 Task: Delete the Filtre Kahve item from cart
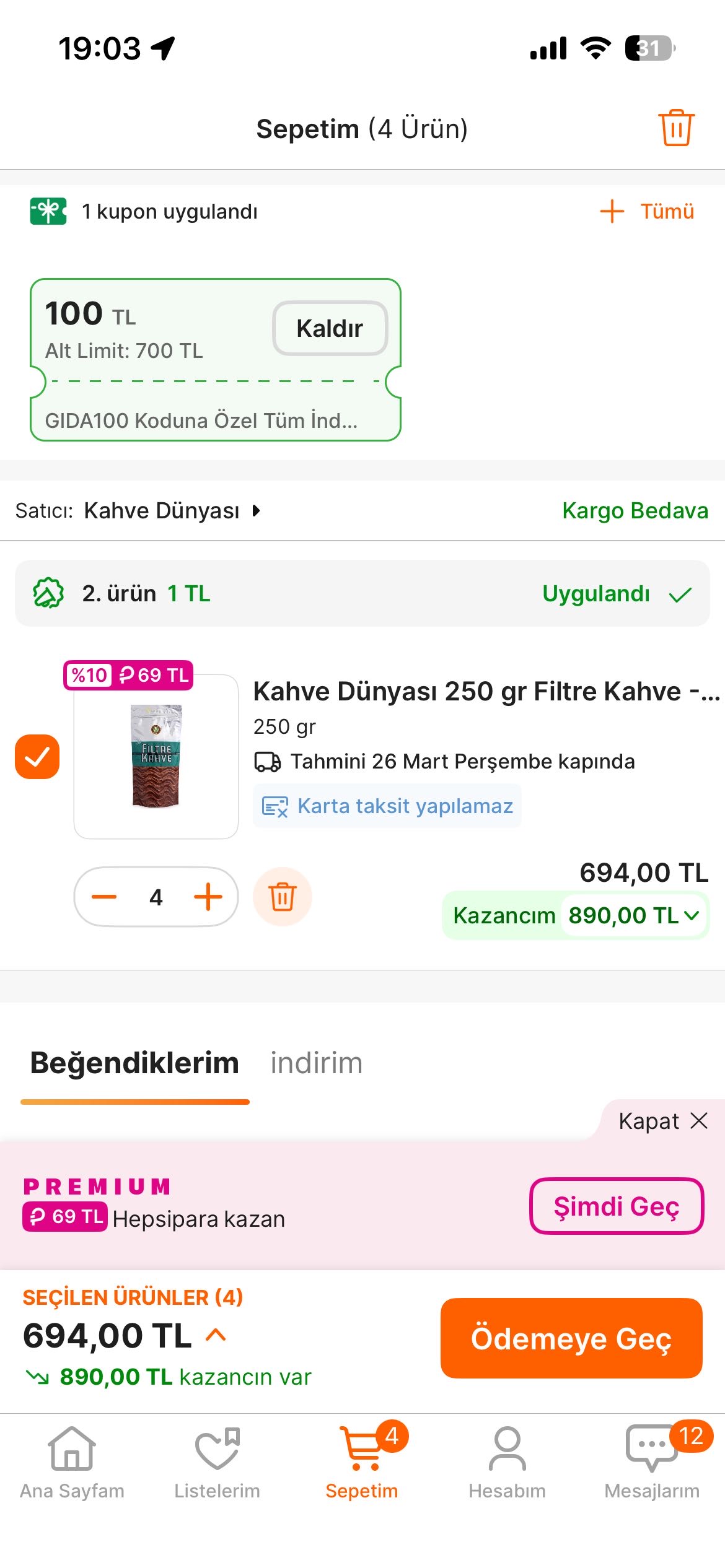pyautogui.click(x=283, y=897)
